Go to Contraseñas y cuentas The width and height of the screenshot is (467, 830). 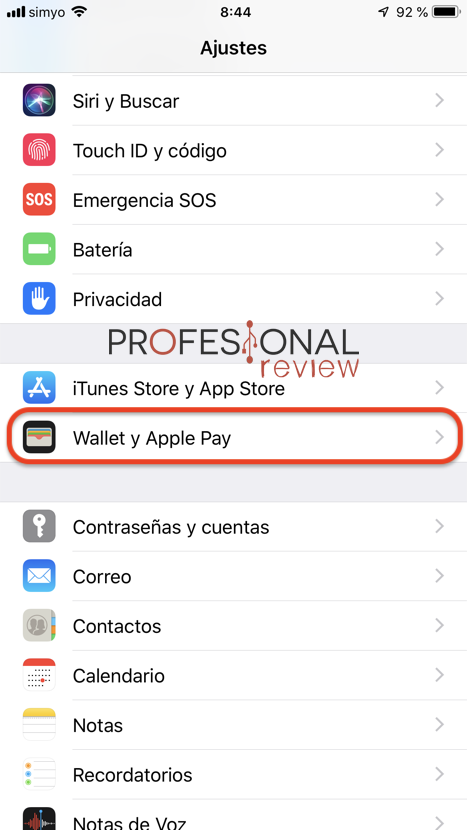(234, 527)
